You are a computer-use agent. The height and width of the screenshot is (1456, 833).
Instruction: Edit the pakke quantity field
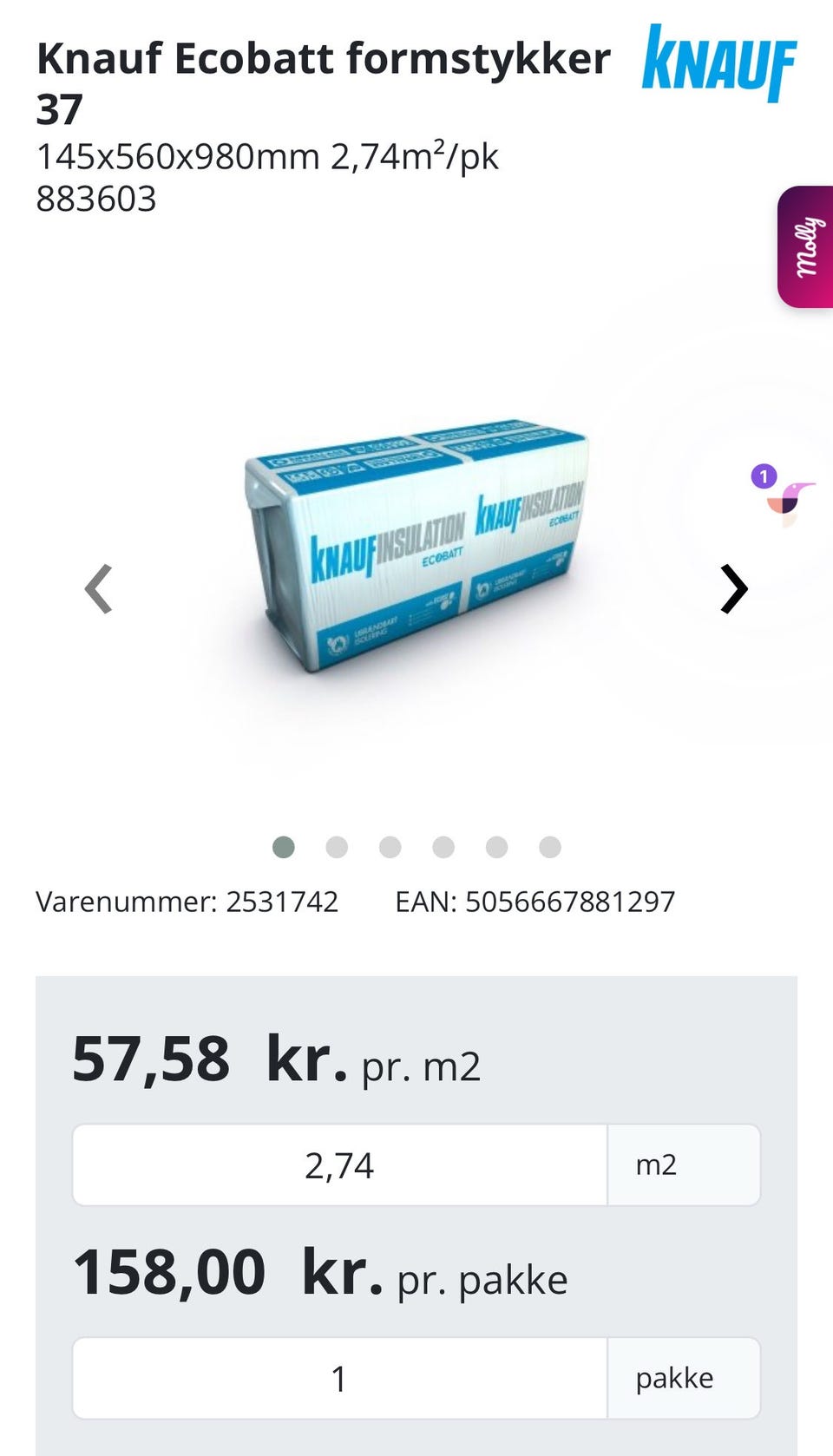(339, 1378)
